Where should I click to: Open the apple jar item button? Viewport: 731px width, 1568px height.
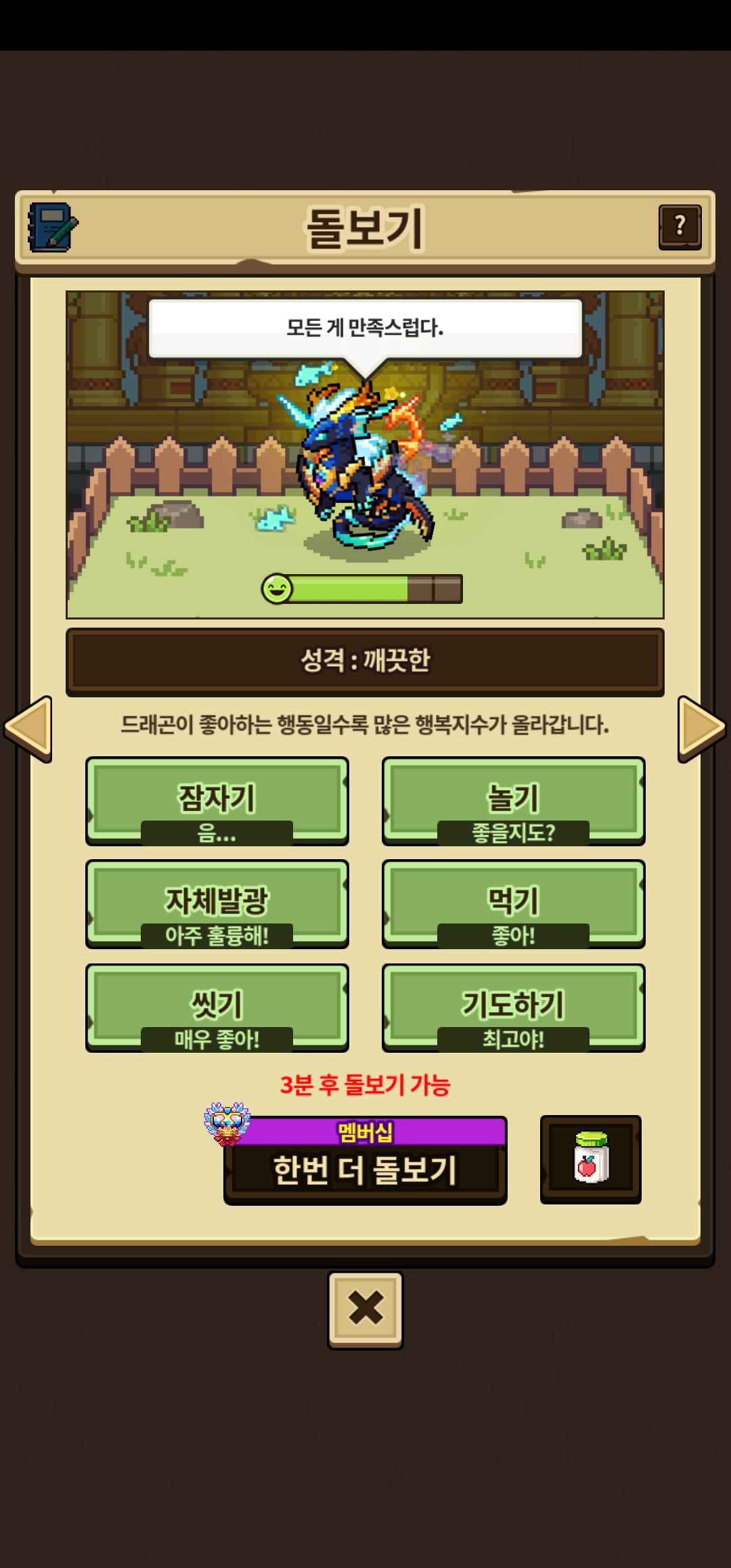tap(590, 1159)
